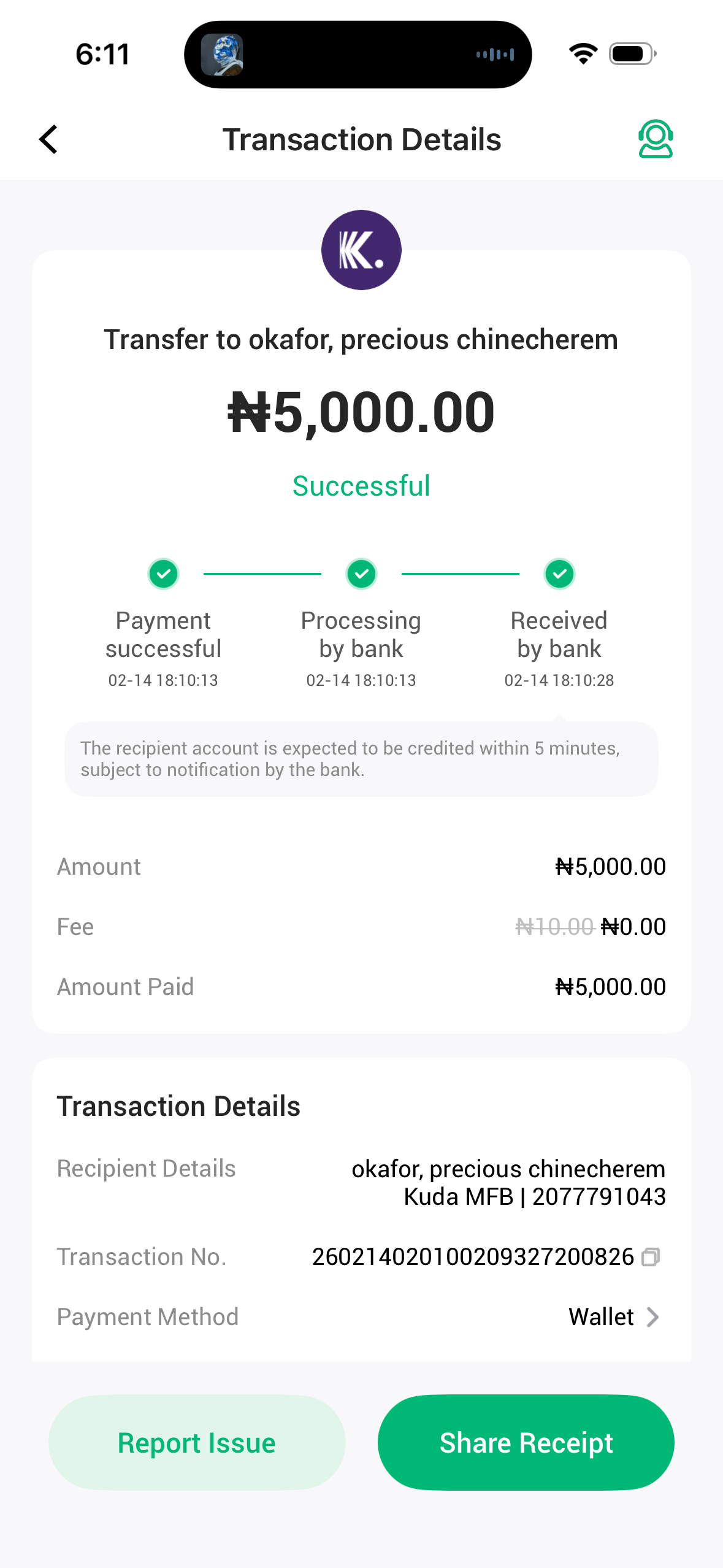Image resolution: width=723 pixels, height=1568 pixels.
Task: Share the transaction receipt
Action: pyautogui.click(x=526, y=1442)
